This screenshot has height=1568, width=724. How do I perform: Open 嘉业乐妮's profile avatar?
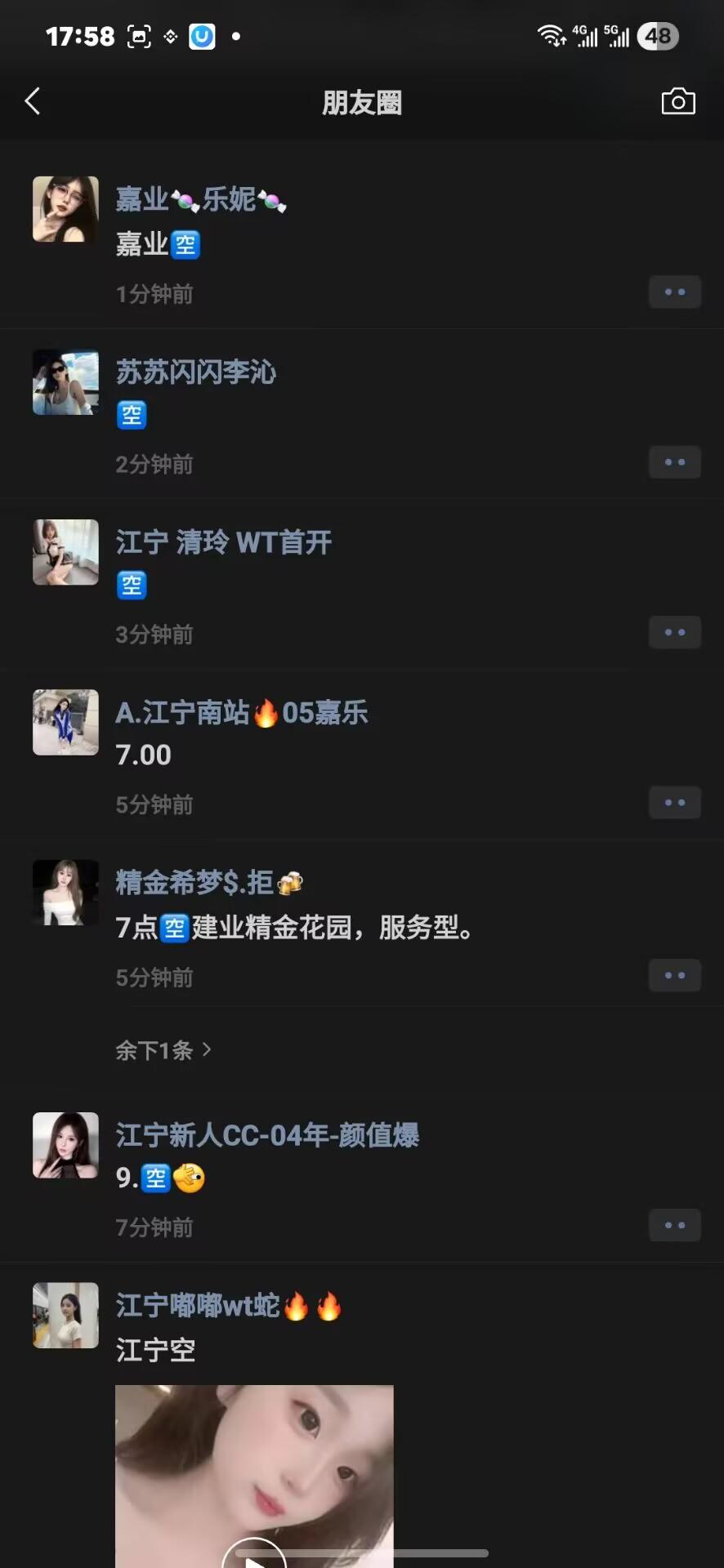point(65,209)
